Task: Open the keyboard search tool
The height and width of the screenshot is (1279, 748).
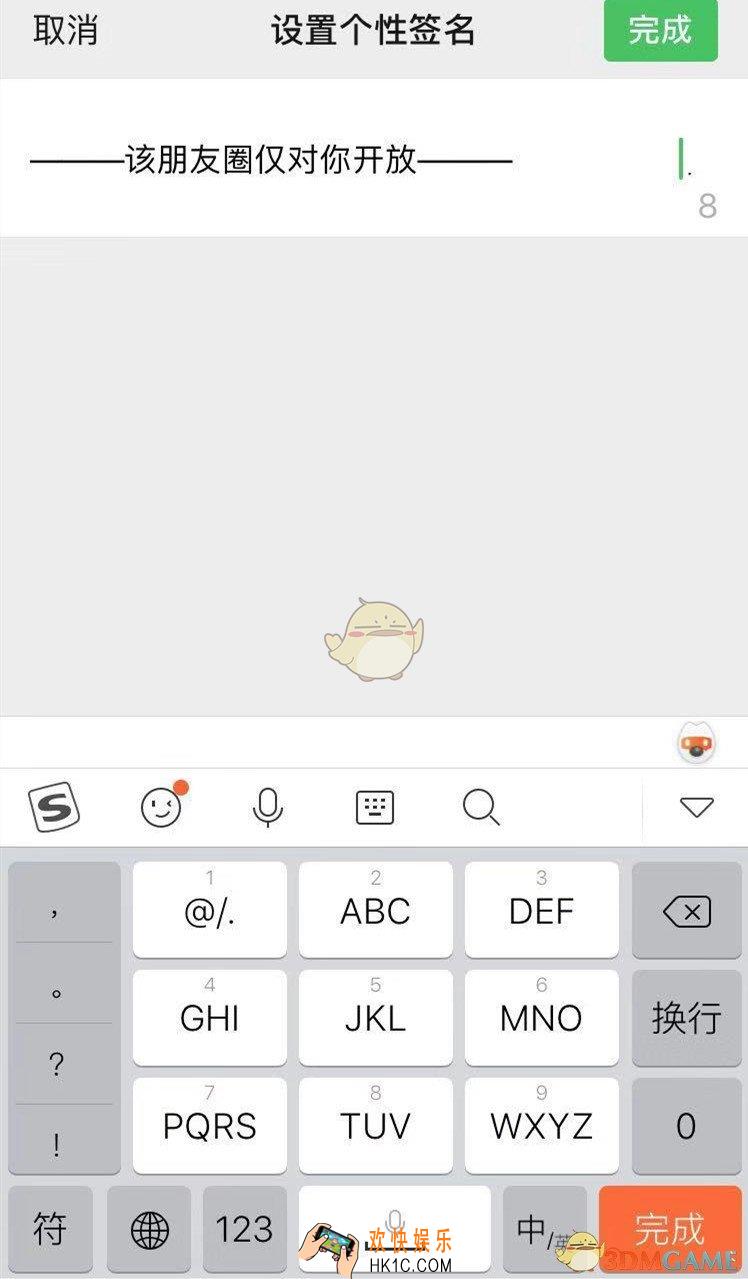Action: [x=481, y=807]
